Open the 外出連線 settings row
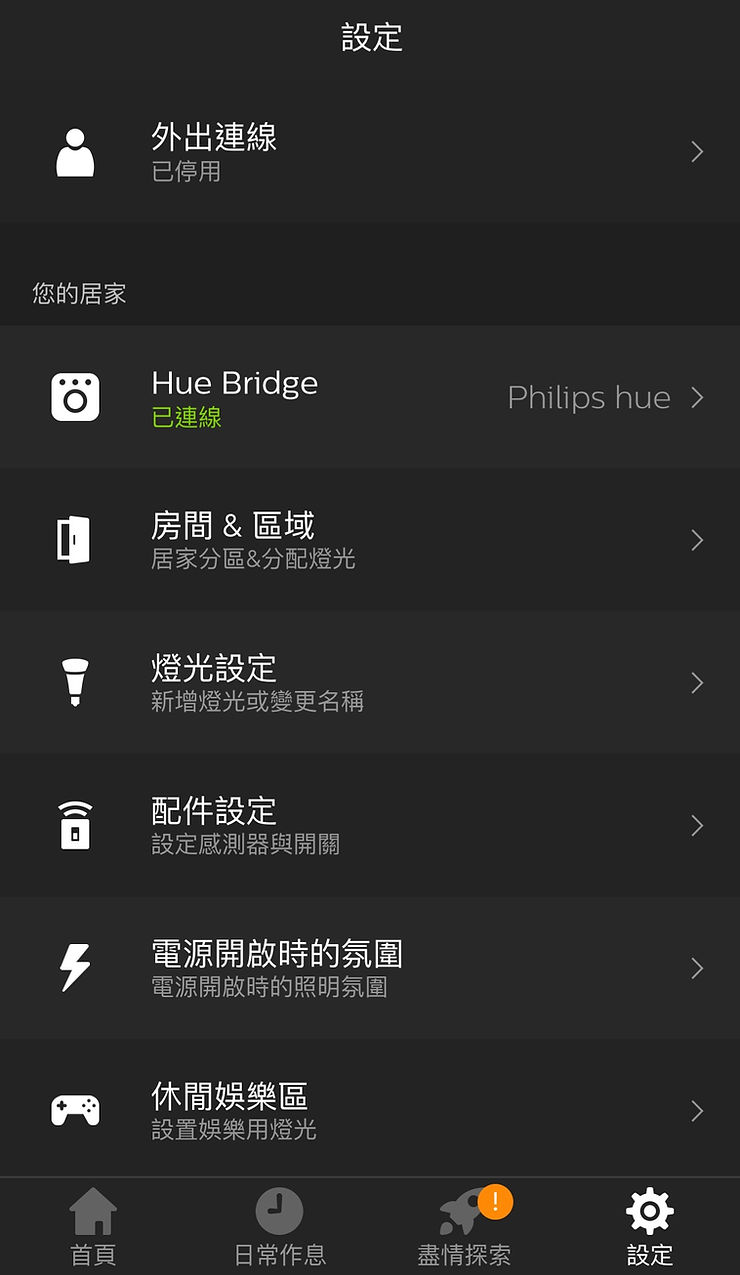This screenshot has height=1275, width=740. (370, 152)
